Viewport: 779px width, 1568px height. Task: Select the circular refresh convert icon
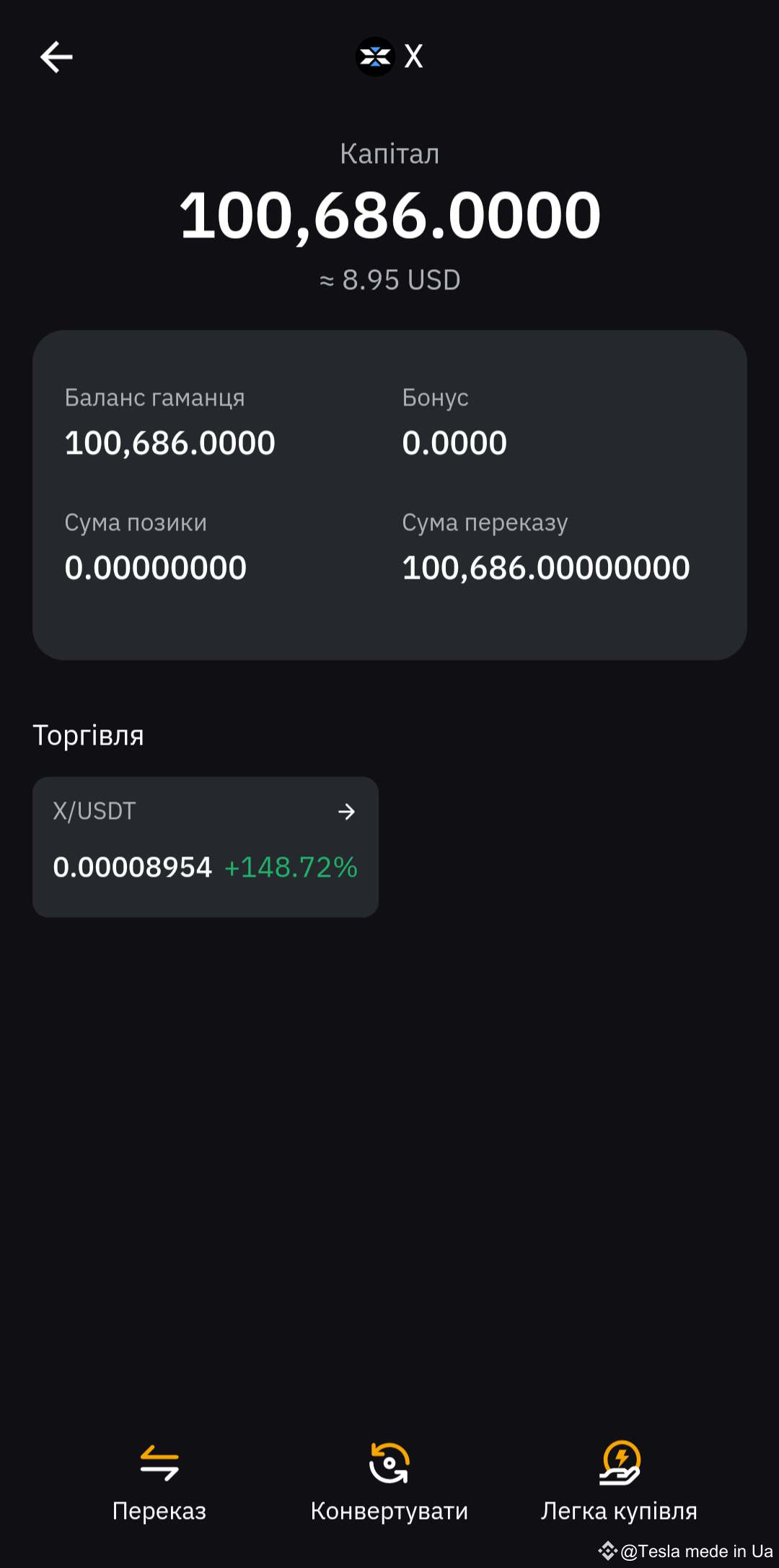click(x=389, y=1463)
